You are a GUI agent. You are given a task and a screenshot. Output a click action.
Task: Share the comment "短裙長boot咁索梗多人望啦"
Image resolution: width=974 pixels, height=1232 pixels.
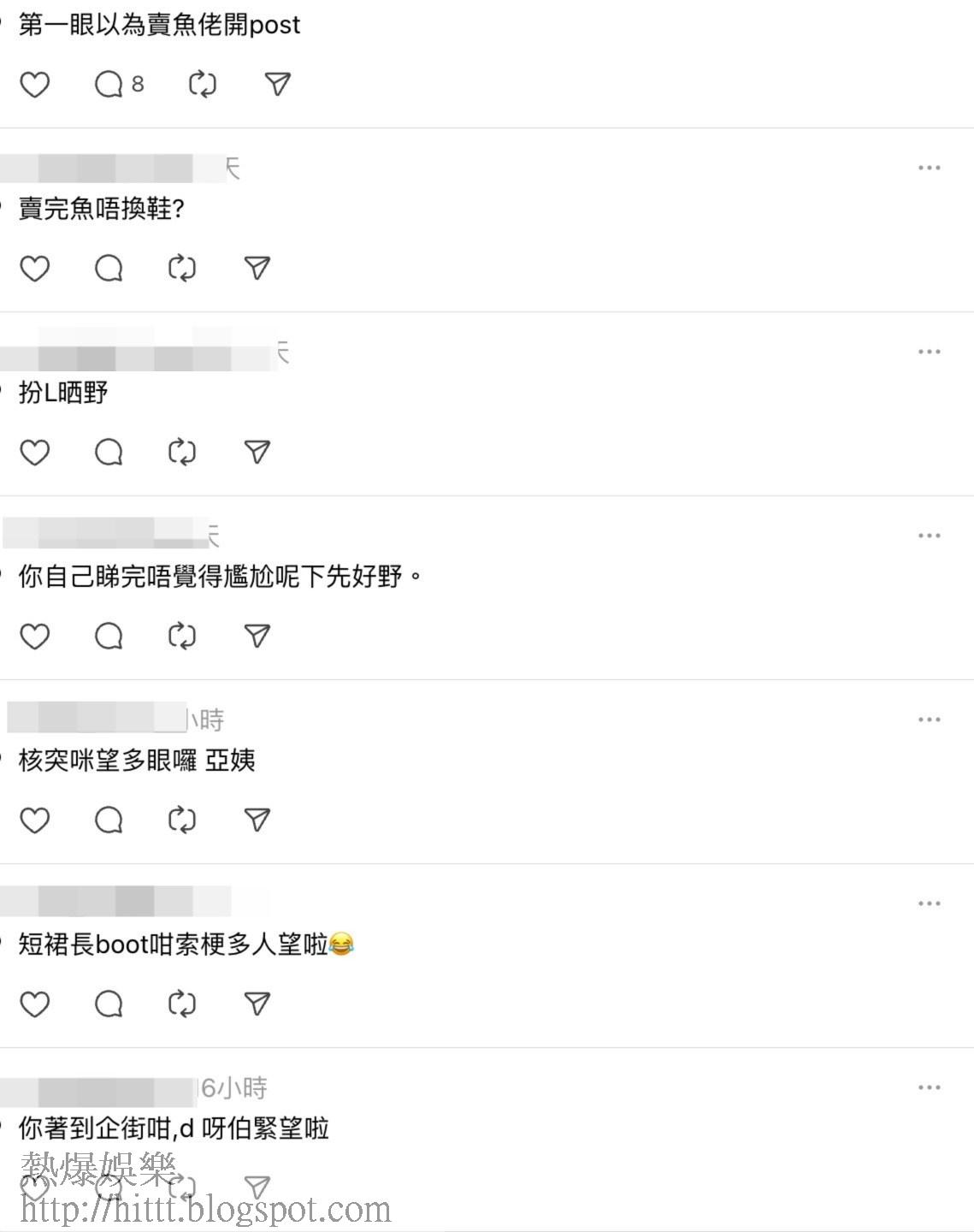tap(257, 1004)
